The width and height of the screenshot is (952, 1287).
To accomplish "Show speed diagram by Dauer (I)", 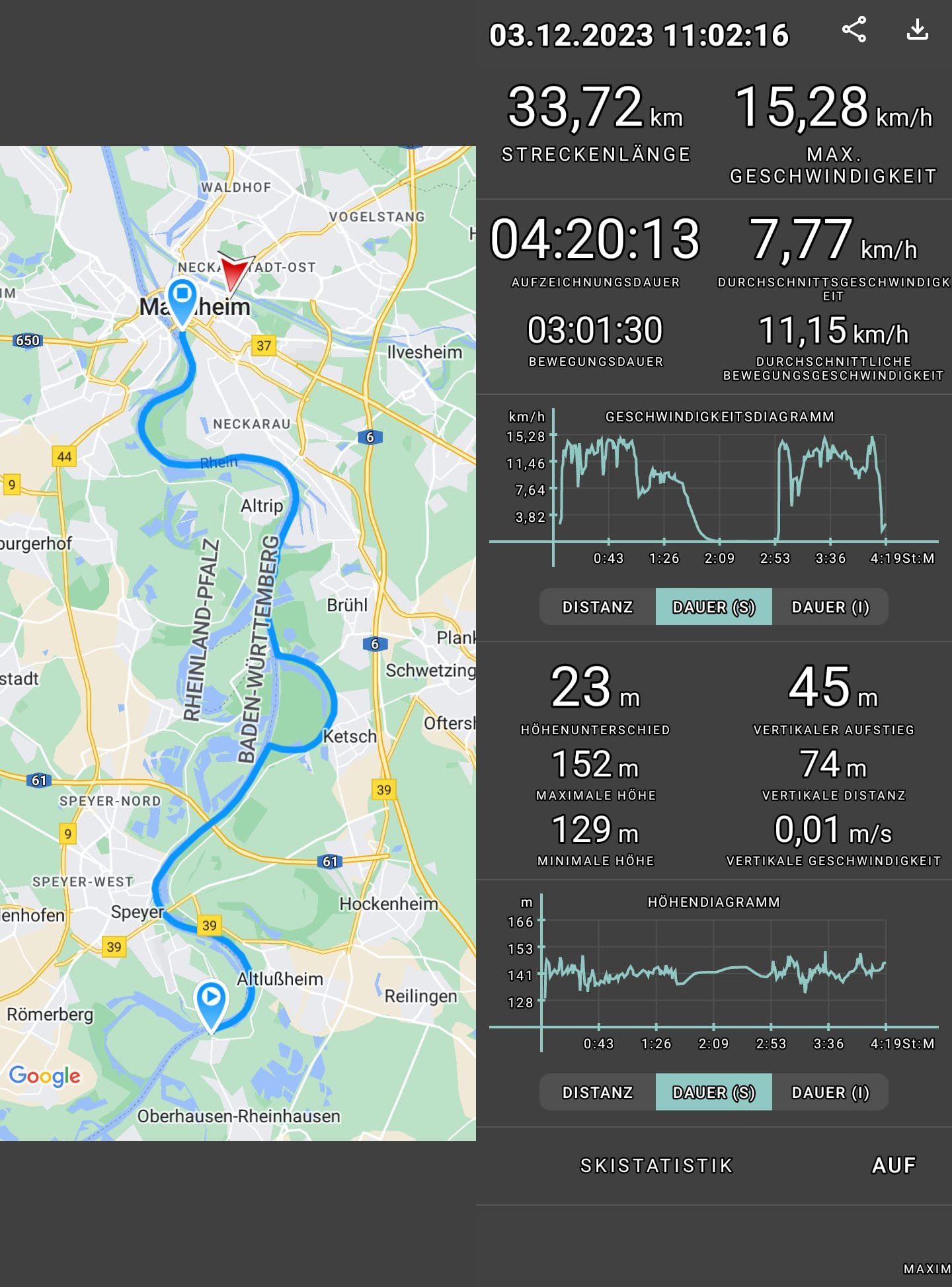I will point(830,607).
